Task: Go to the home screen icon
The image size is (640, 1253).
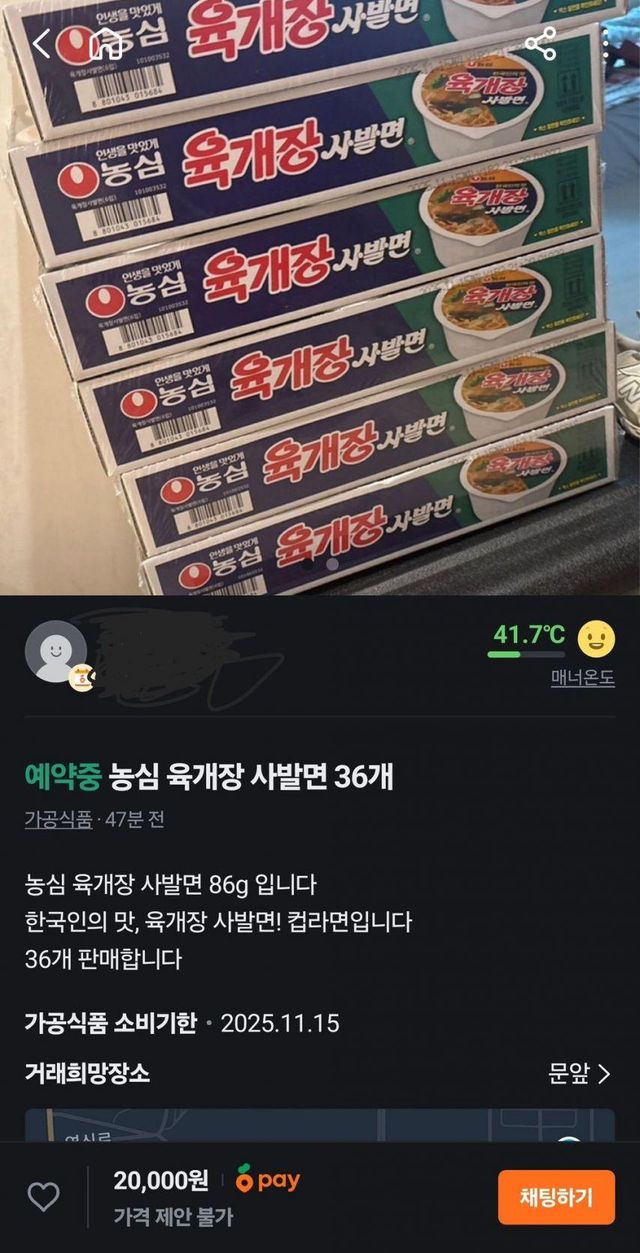Action: coord(107,44)
